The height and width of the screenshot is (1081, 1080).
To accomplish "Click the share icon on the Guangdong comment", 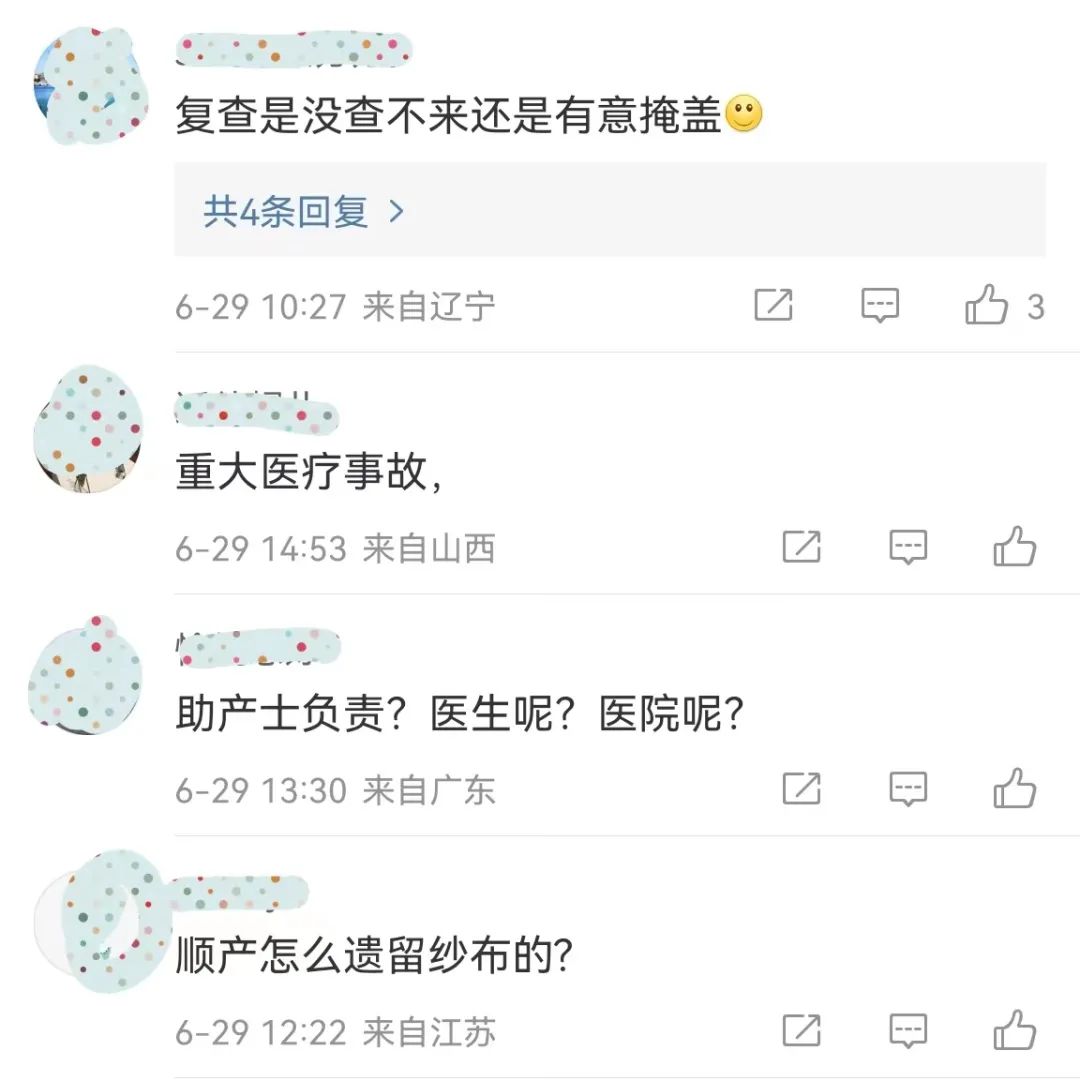I will (x=803, y=789).
